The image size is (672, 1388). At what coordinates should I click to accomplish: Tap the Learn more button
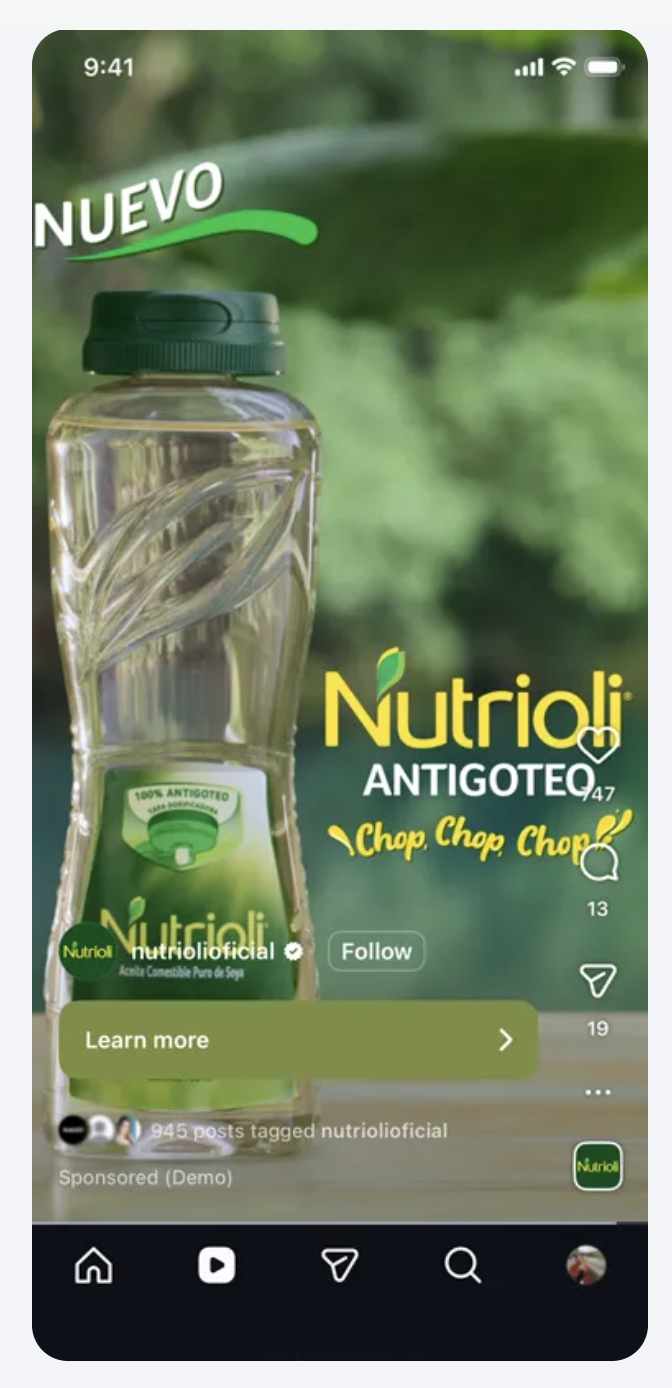pyautogui.click(x=298, y=1040)
